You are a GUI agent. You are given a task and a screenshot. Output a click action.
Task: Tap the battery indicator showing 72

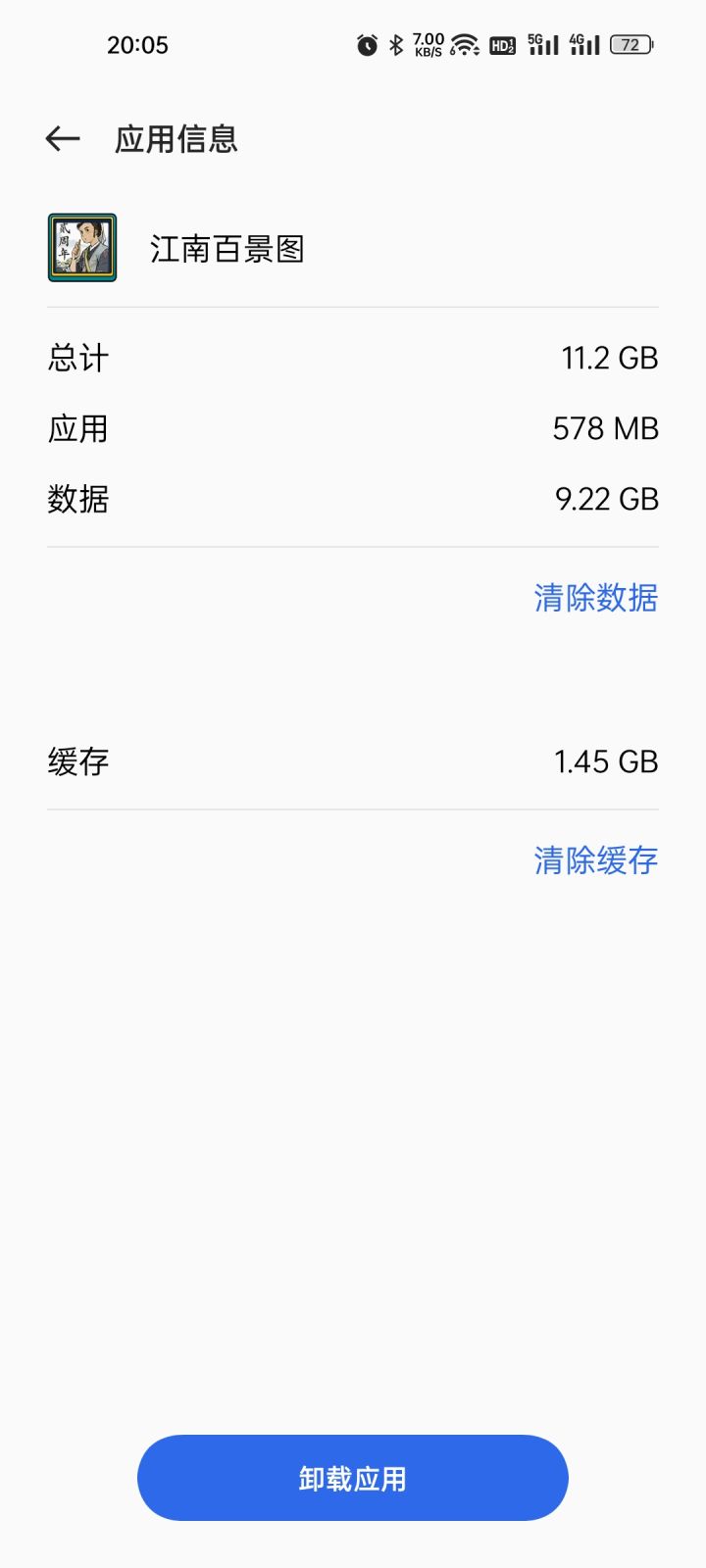(x=630, y=44)
